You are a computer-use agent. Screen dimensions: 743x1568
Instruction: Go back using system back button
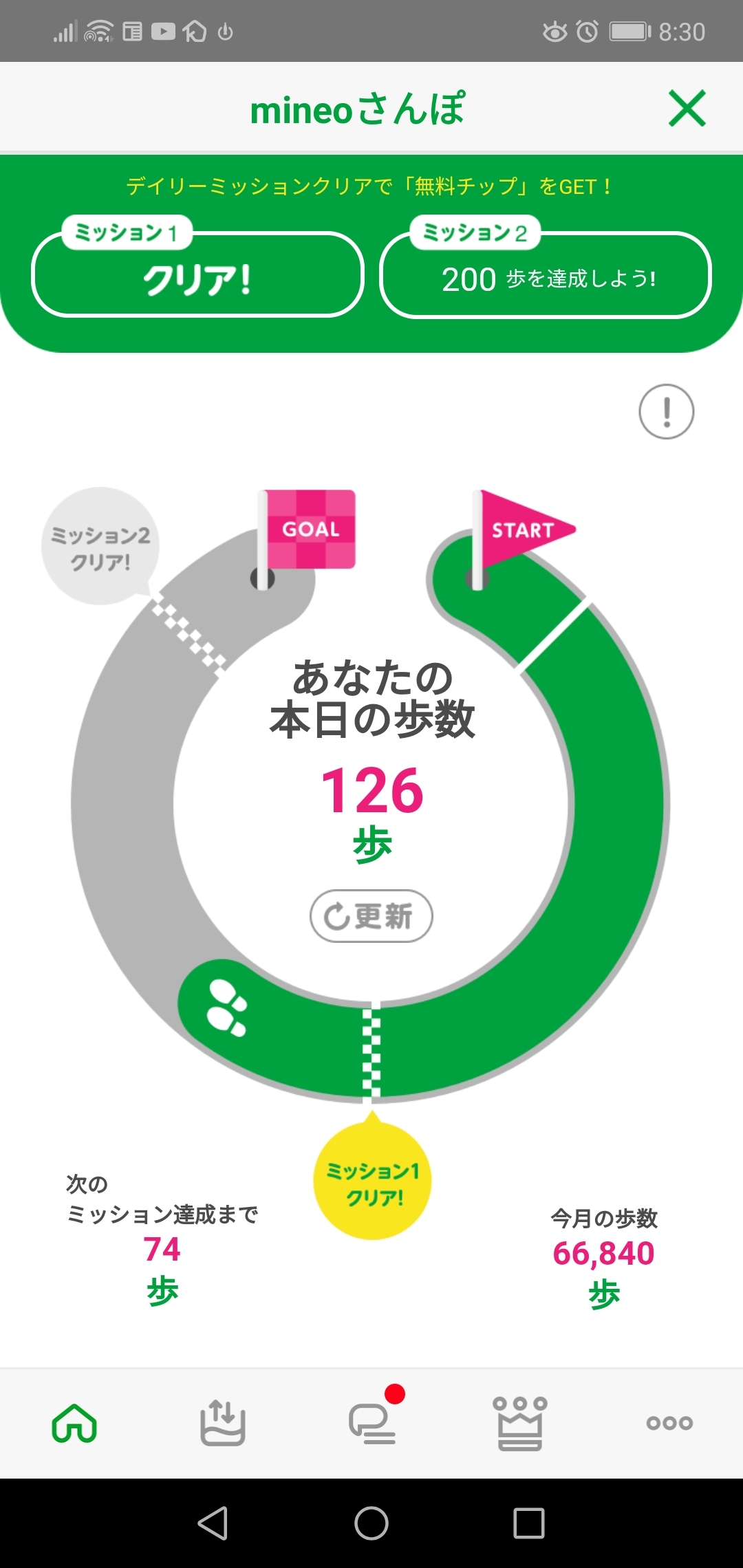click(213, 1523)
